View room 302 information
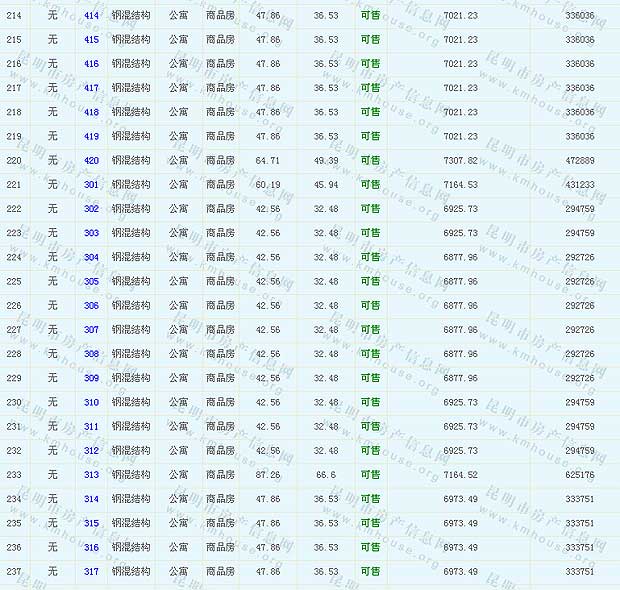 (91, 209)
